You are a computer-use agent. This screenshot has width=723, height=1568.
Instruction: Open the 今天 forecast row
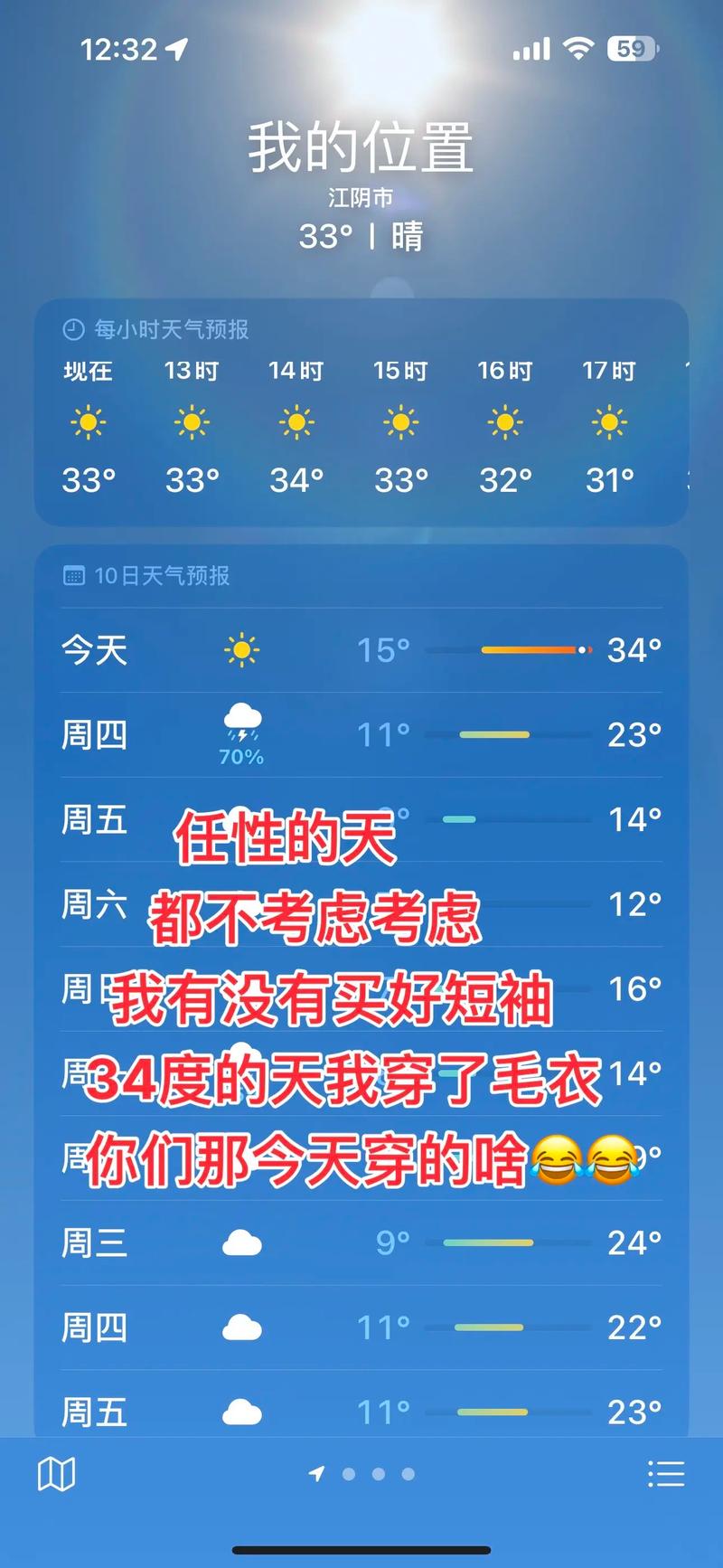coord(361,649)
